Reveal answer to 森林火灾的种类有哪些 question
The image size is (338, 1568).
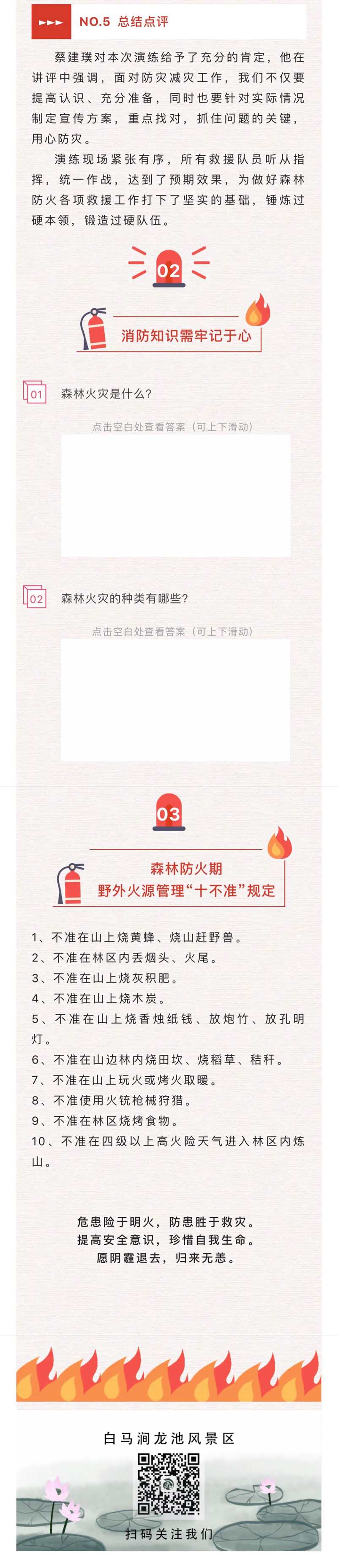[175, 699]
